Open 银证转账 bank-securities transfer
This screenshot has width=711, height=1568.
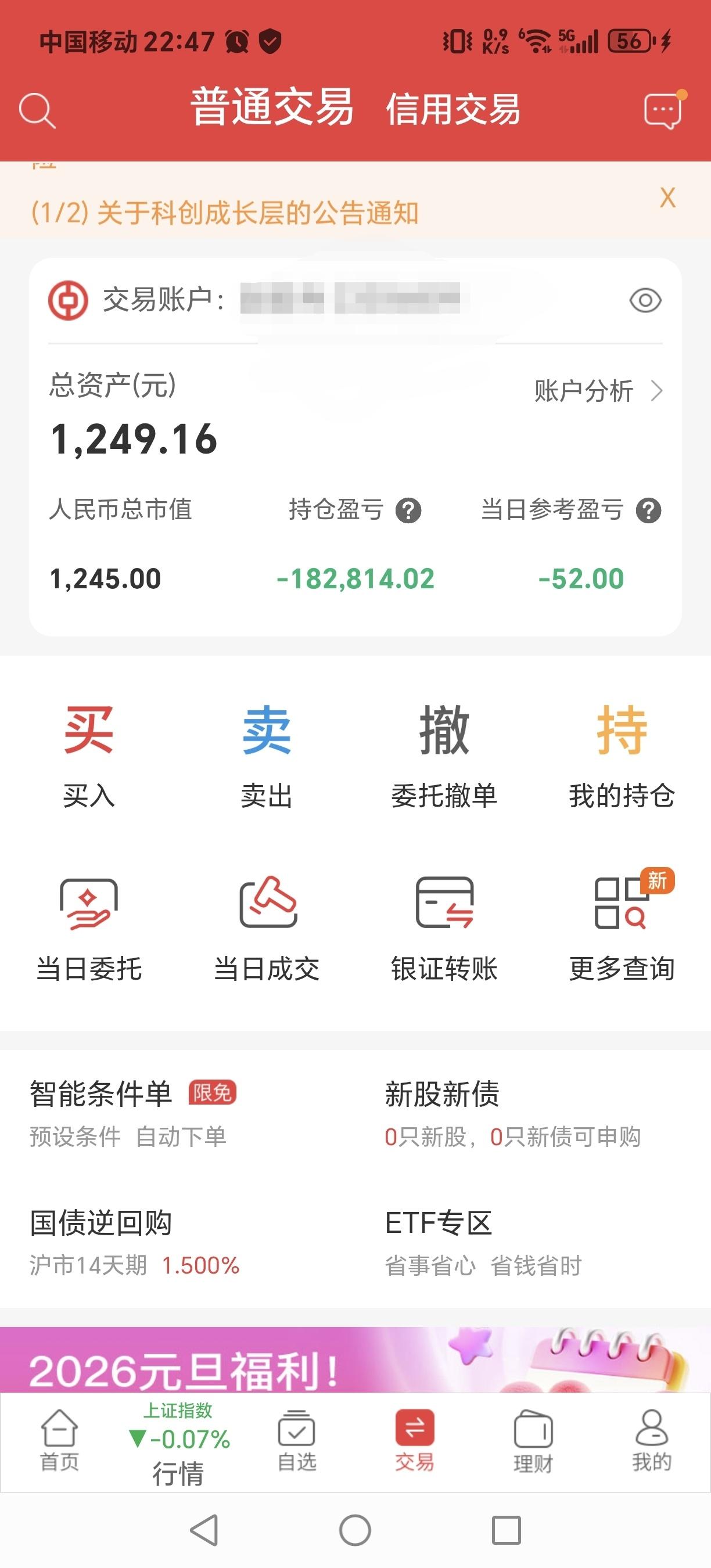pos(444,932)
